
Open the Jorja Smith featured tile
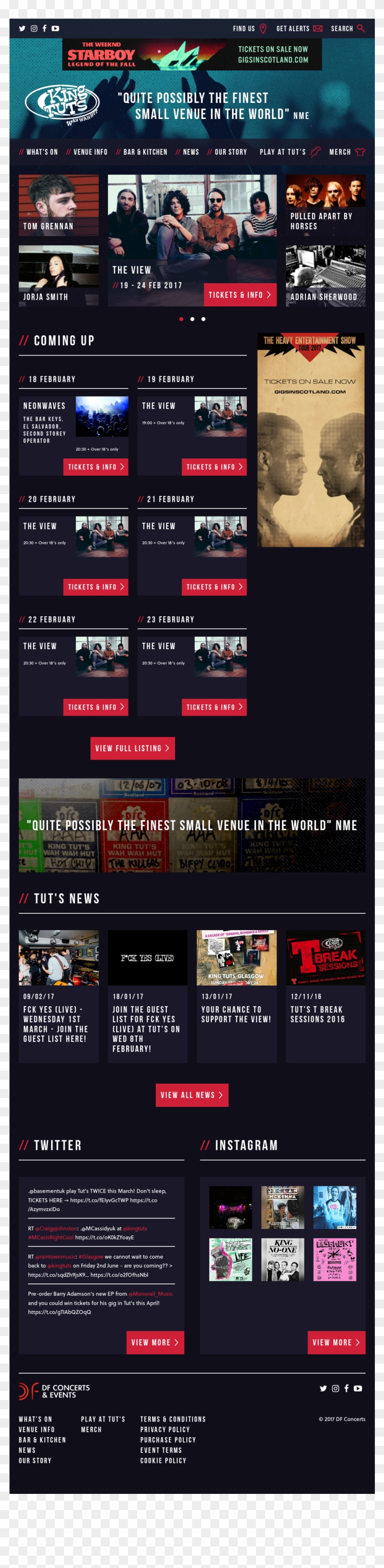tap(59, 275)
